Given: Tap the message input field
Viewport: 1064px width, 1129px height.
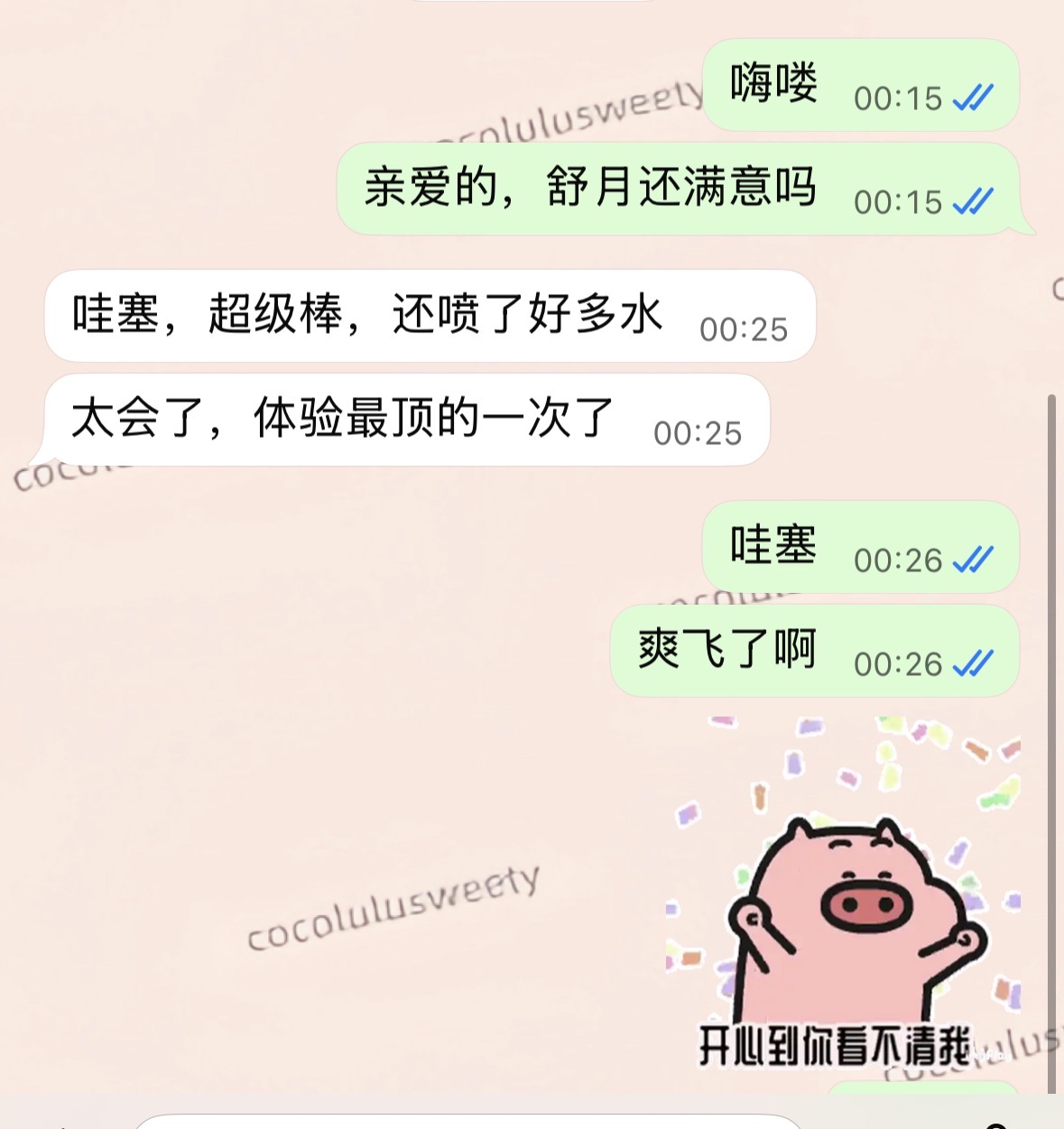Looking at the screenshot, I should [x=467, y=1121].
